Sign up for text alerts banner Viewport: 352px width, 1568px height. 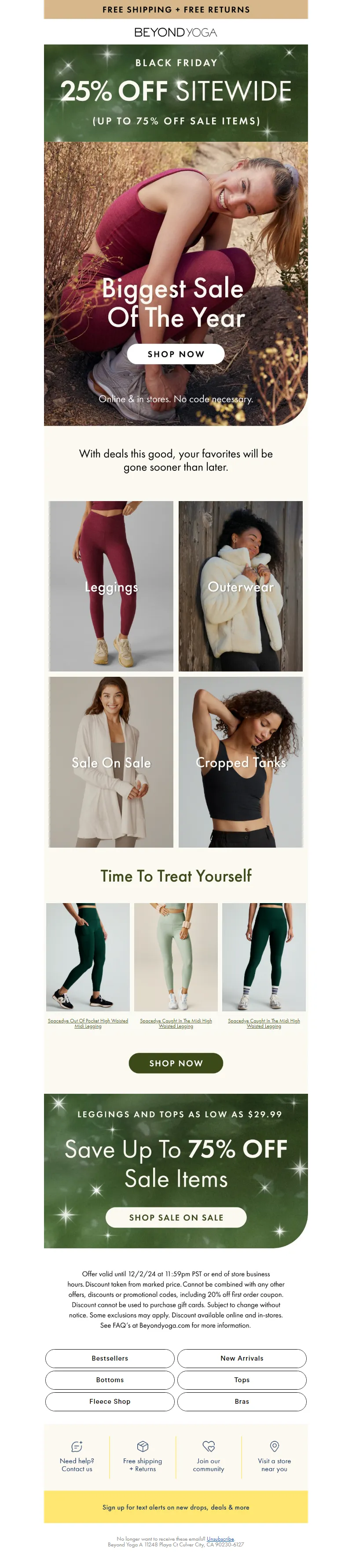point(176,1507)
